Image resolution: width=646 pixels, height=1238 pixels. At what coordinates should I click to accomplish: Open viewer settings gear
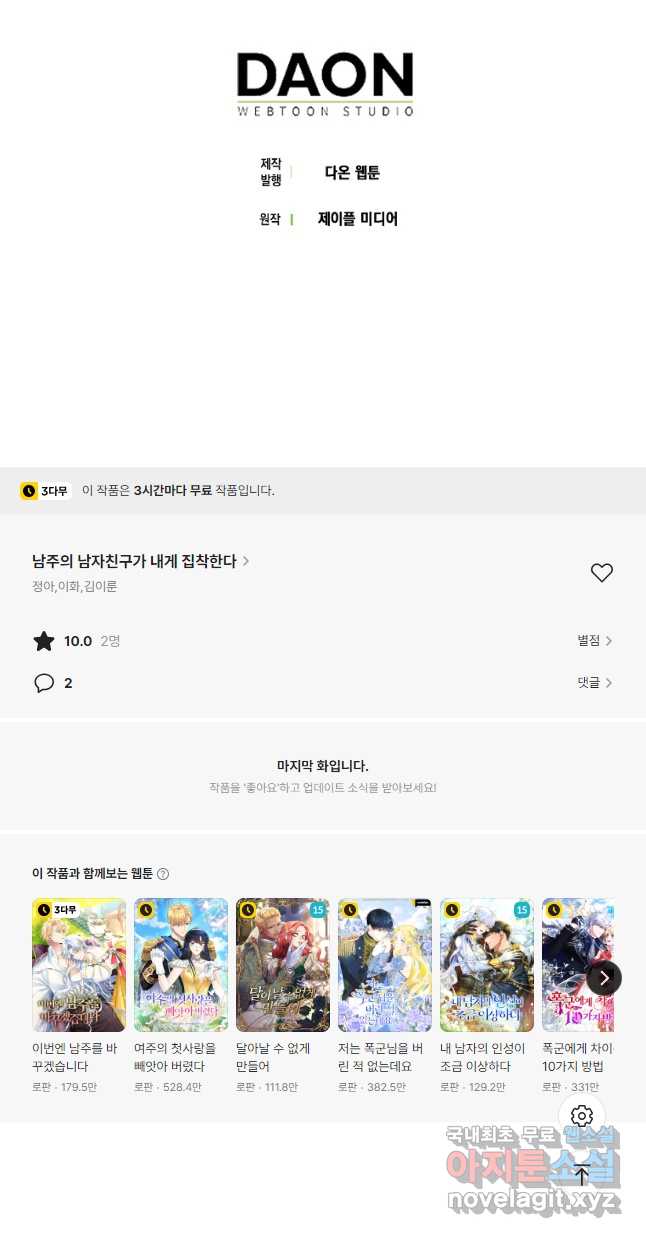point(582,1116)
